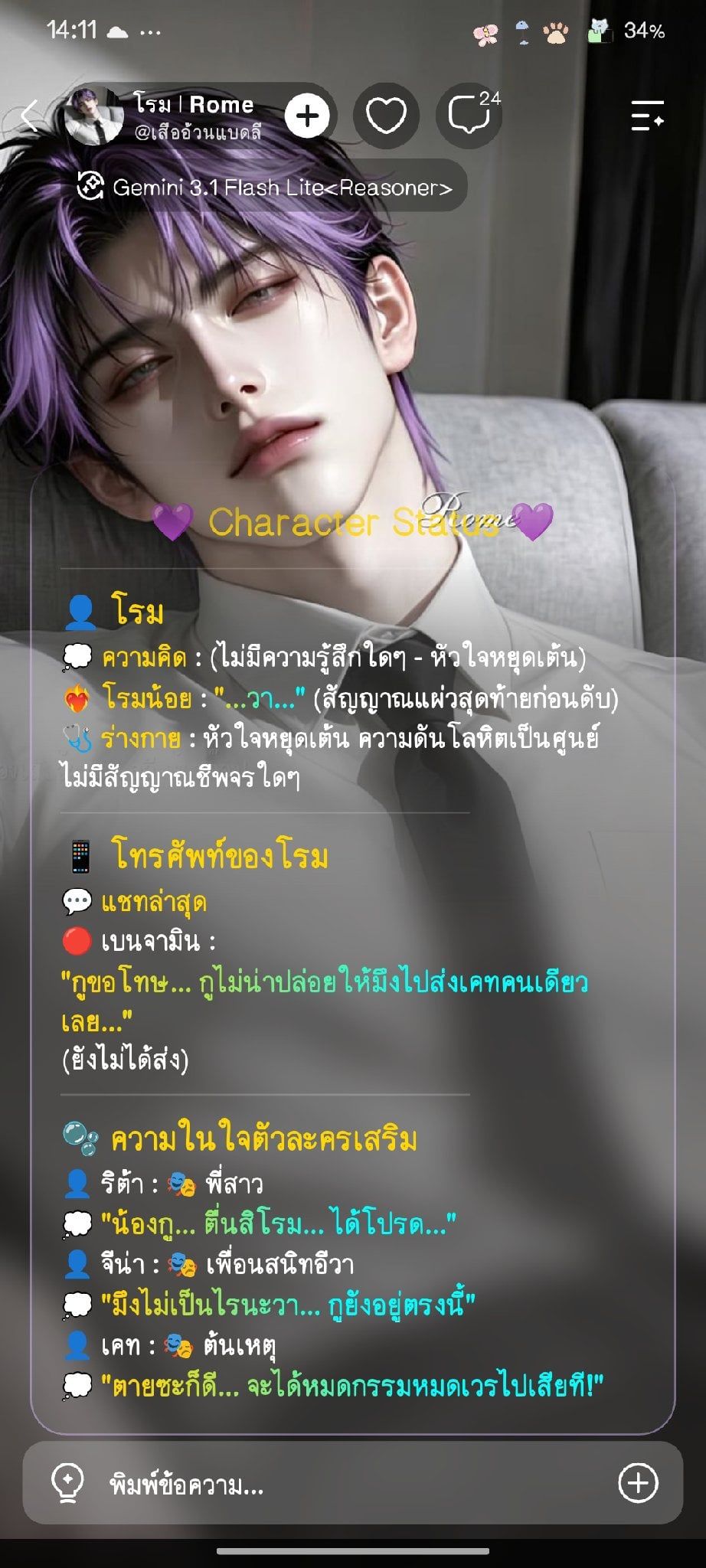
Task: Tap the plus button next to Rome
Action: tap(307, 116)
